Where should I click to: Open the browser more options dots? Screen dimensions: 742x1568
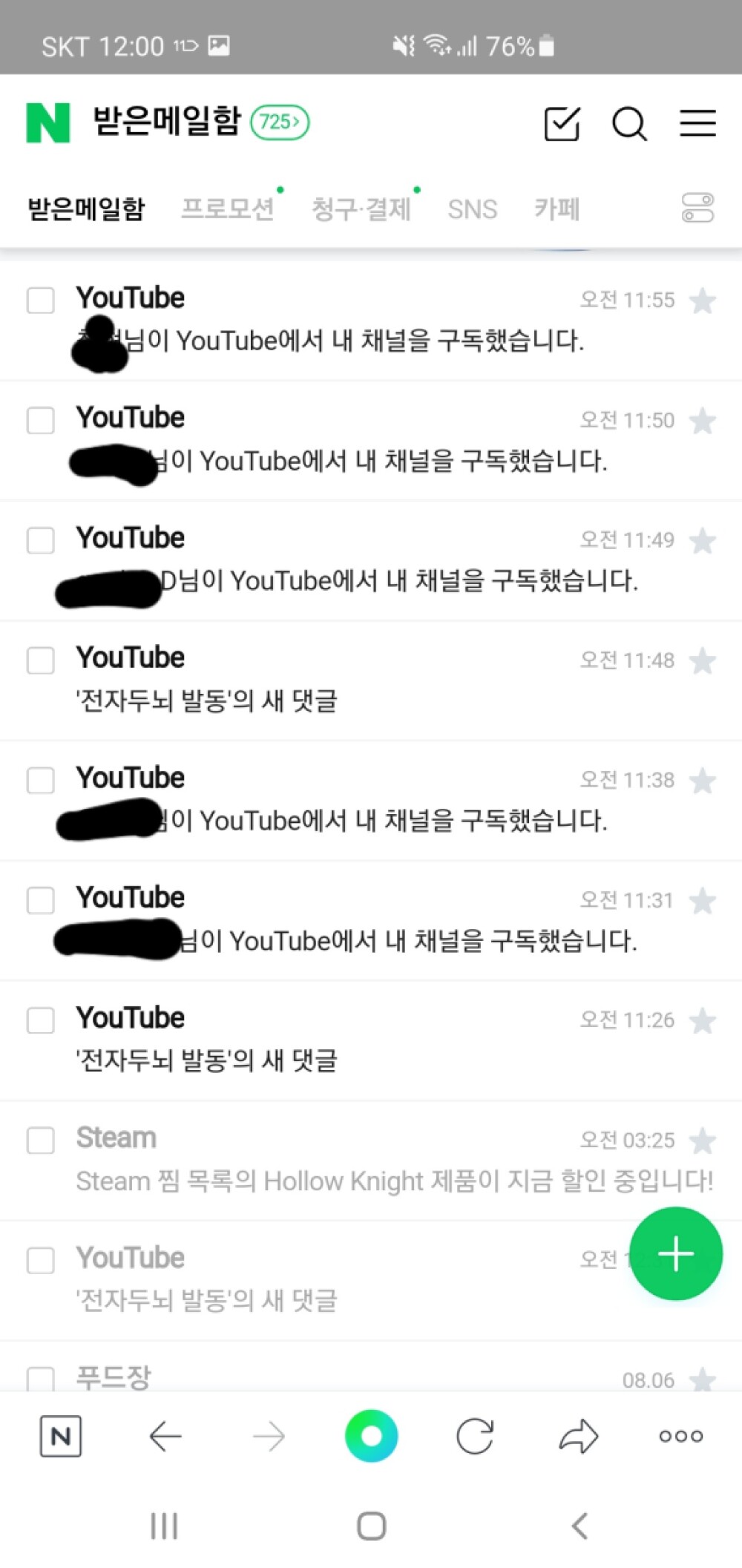coord(681,1436)
